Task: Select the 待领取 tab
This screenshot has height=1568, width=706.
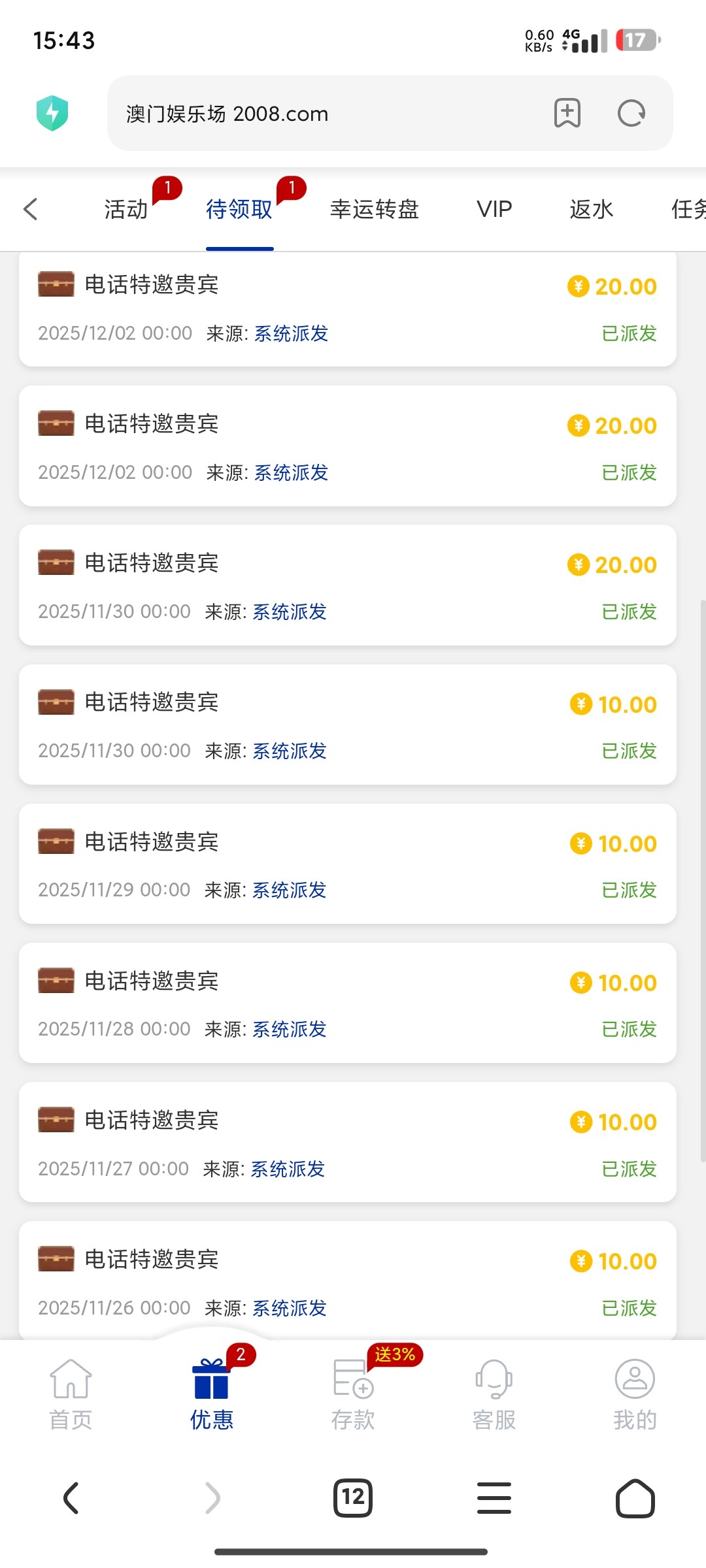Action: point(239,209)
